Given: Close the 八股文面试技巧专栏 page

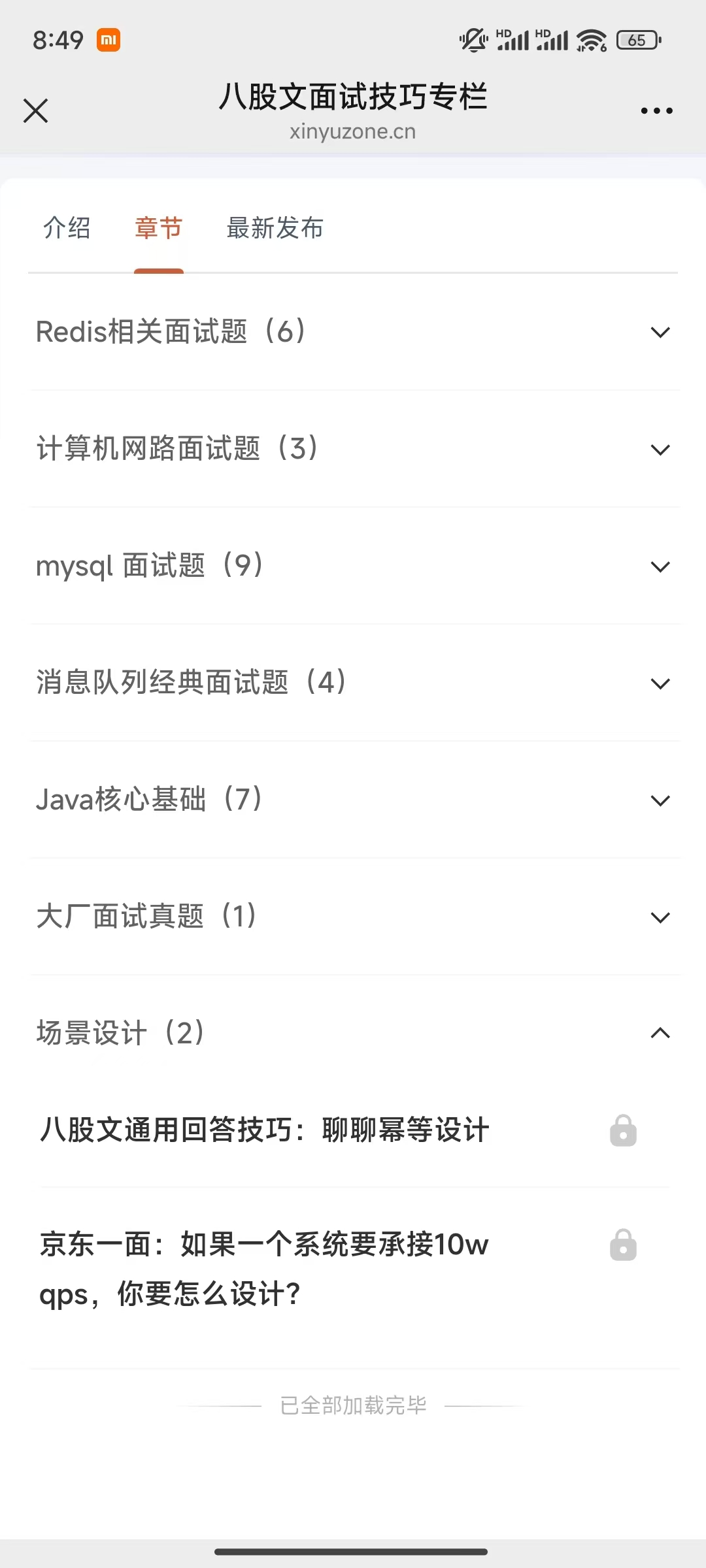Looking at the screenshot, I should click(x=36, y=110).
